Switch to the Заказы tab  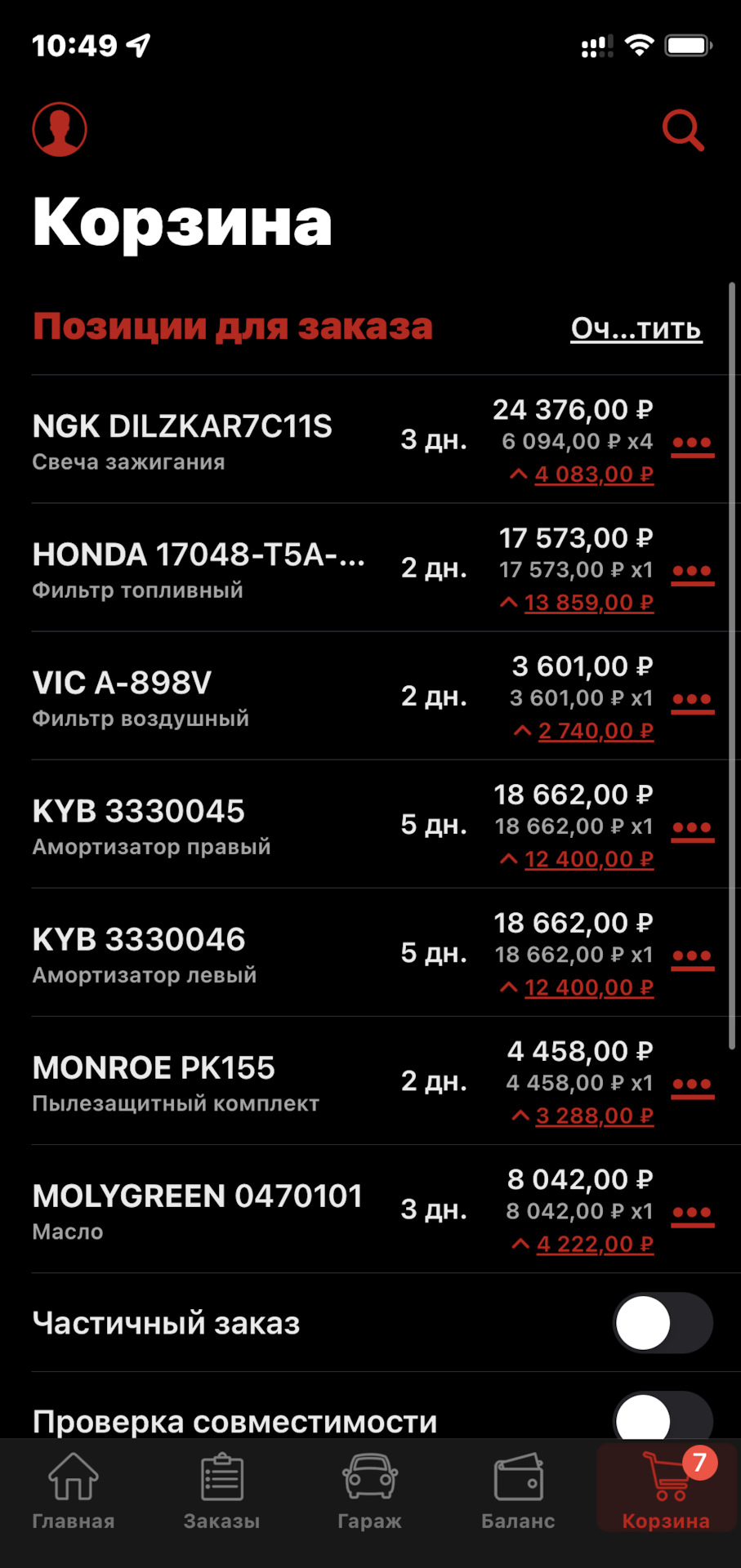click(221, 1492)
